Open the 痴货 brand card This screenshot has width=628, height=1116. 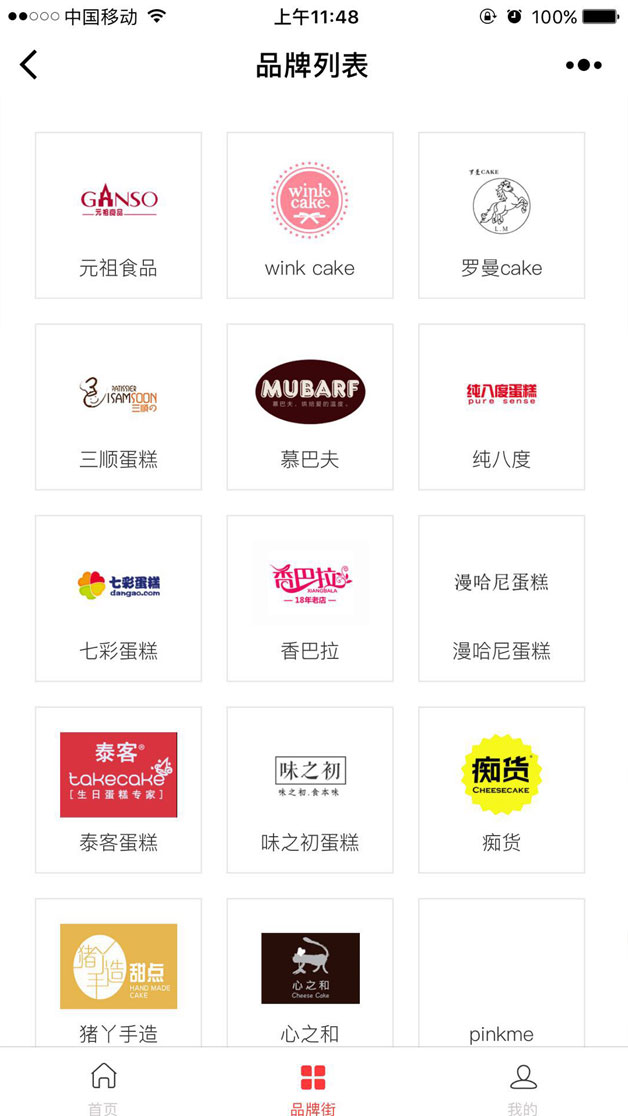pos(501,789)
